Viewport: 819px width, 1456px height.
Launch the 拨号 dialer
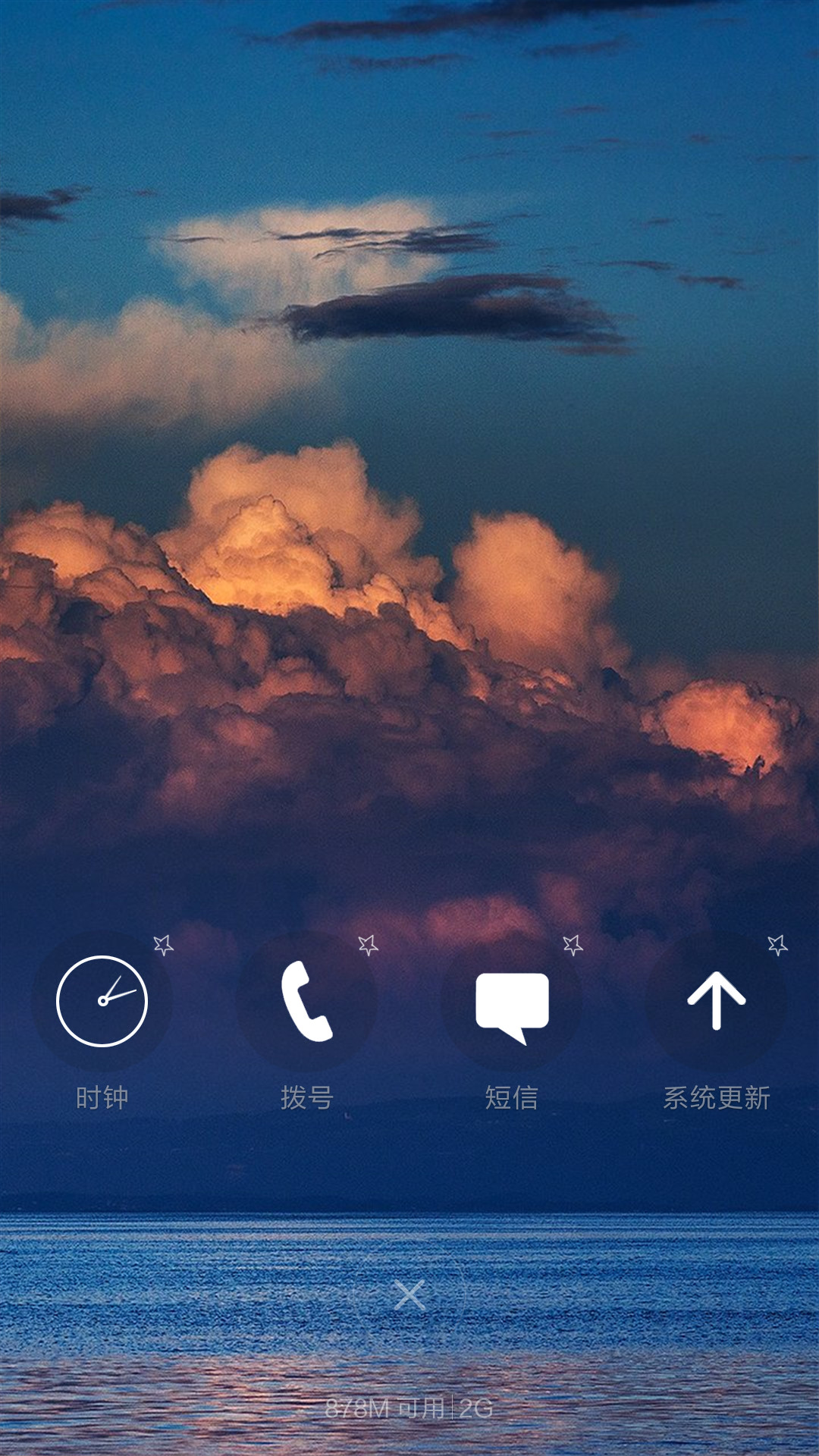pyautogui.click(x=306, y=1001)
